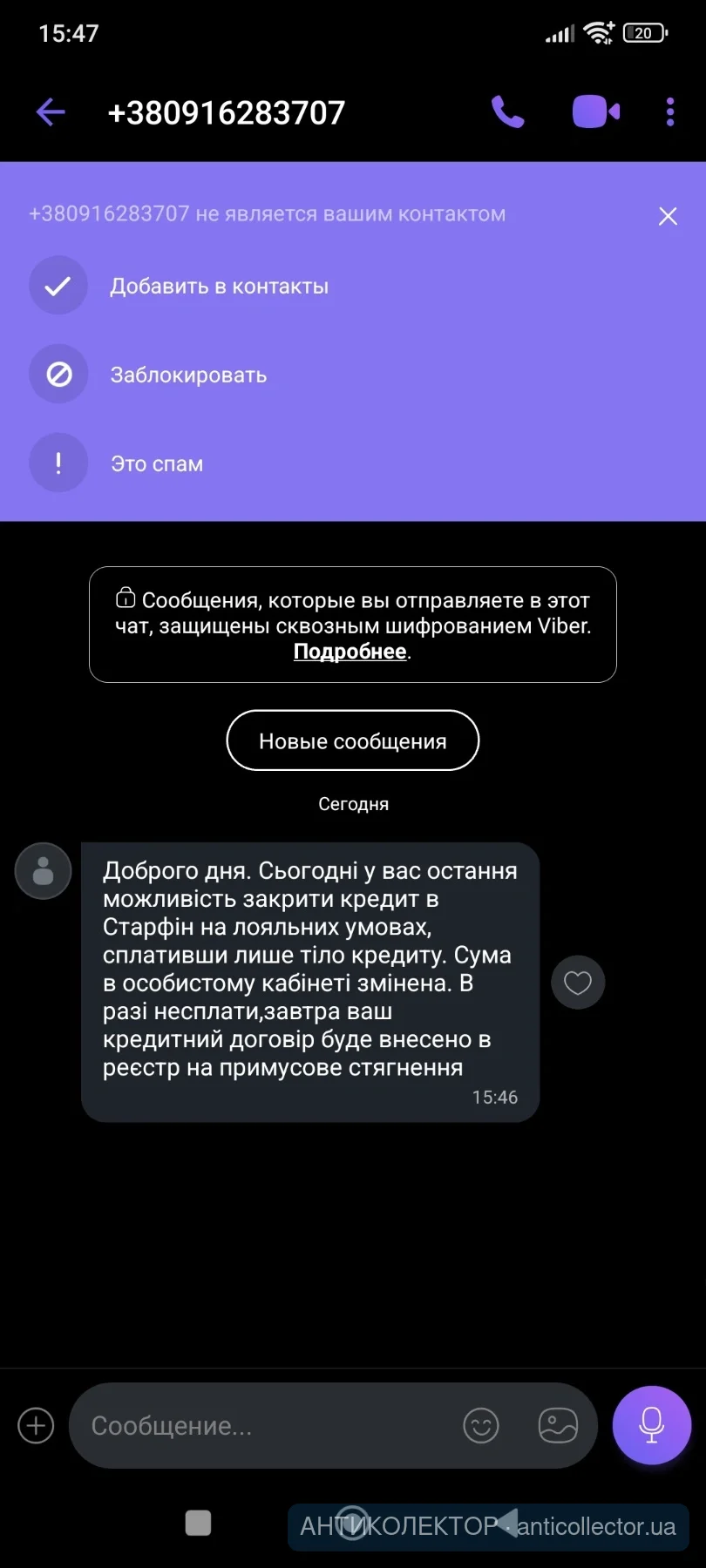Screen dimensions: 706x1568
Task: Record a voice message with the microphone
Action: click(x=651, y=1425)
